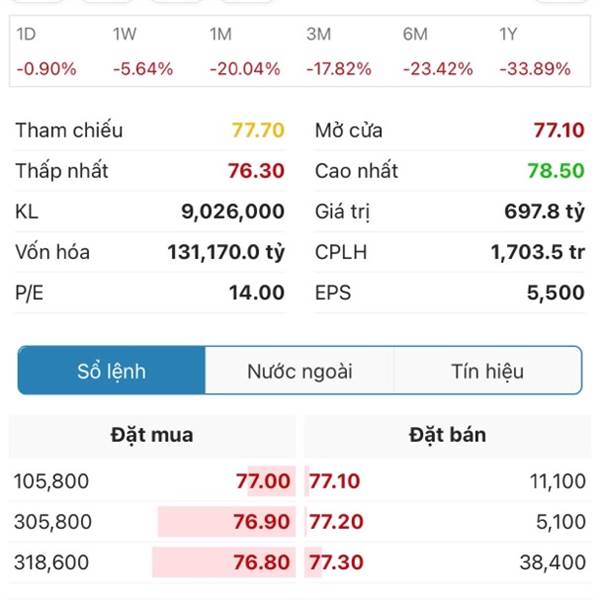Select the Tín hiệu tab

pyautogui.click(x=487, y=371)
